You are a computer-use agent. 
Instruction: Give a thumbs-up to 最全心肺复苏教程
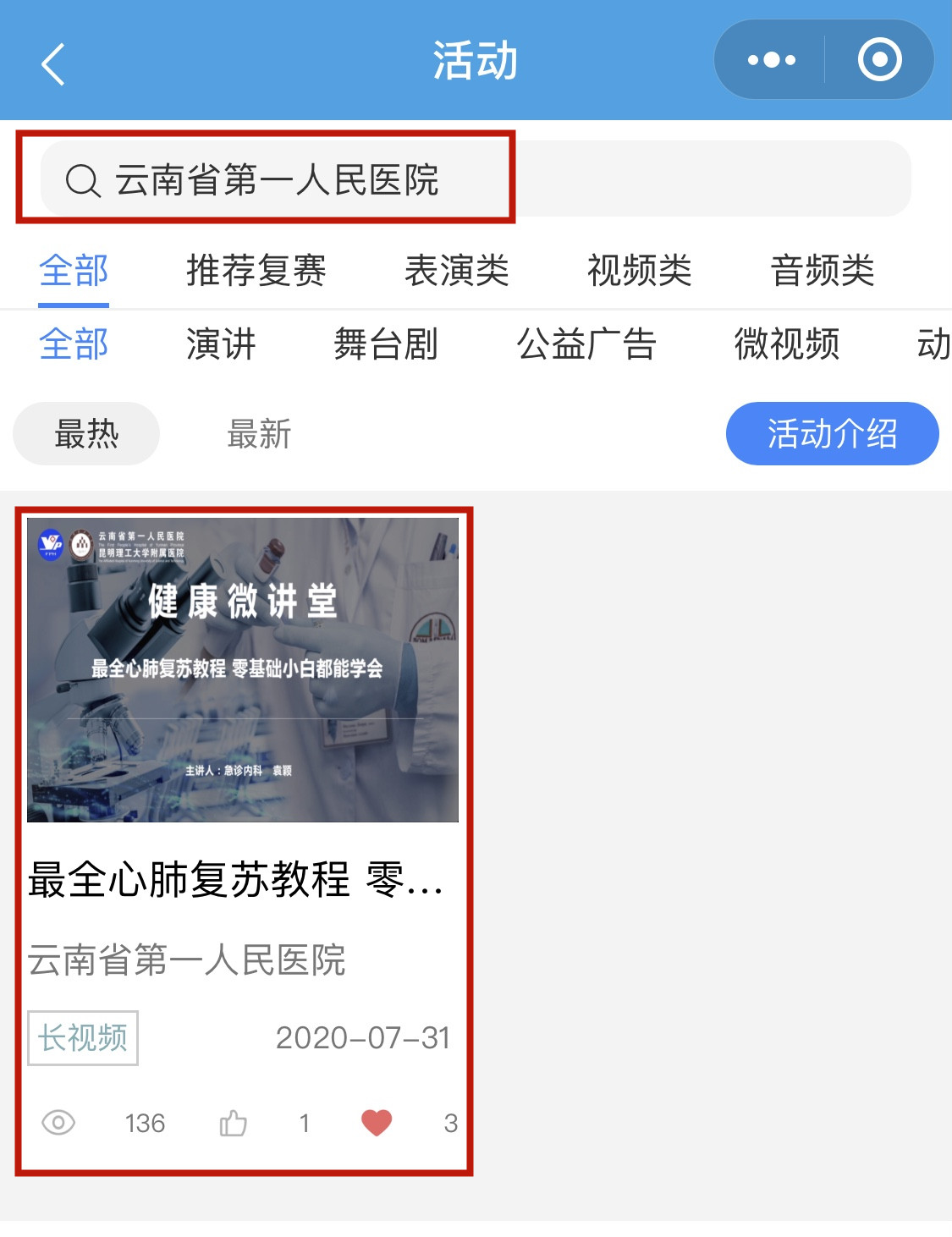point(233,1123)
